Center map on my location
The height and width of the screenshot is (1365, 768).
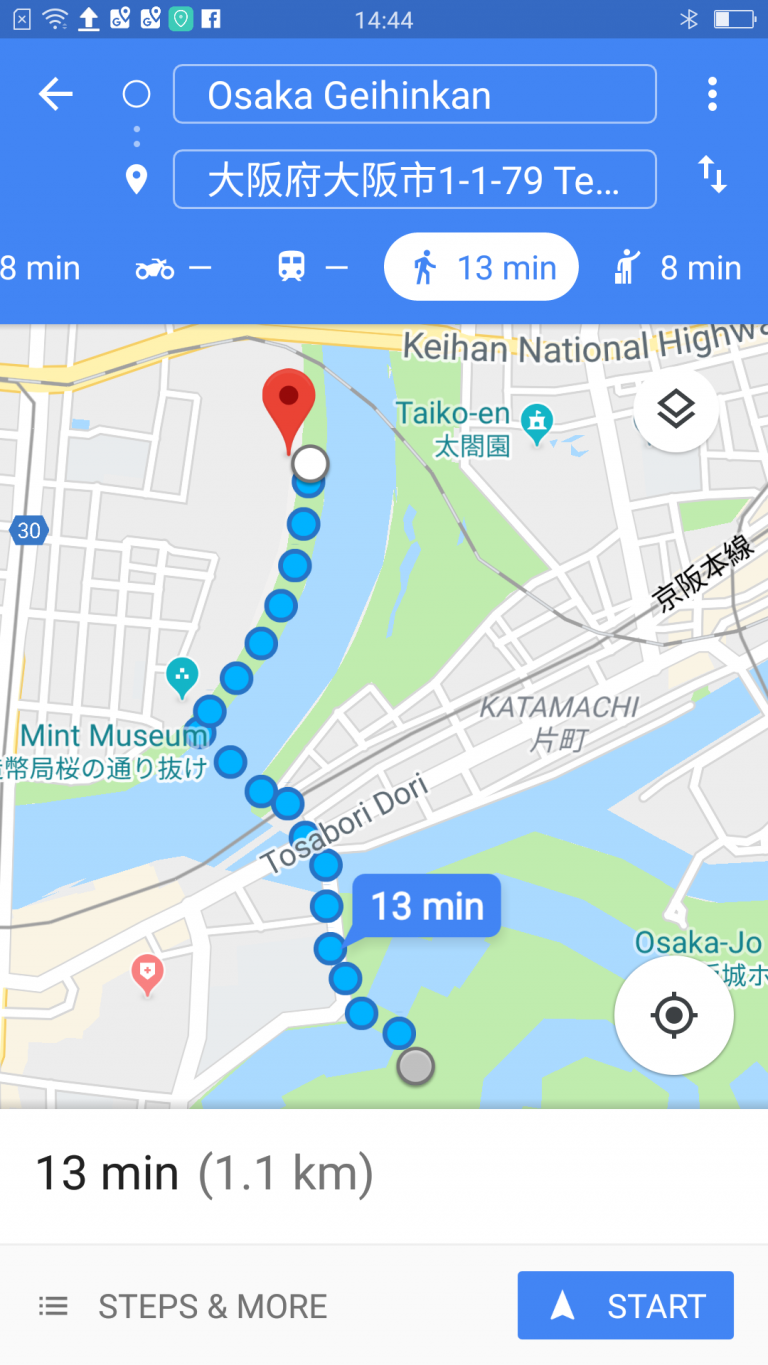tap(674, 1016)
